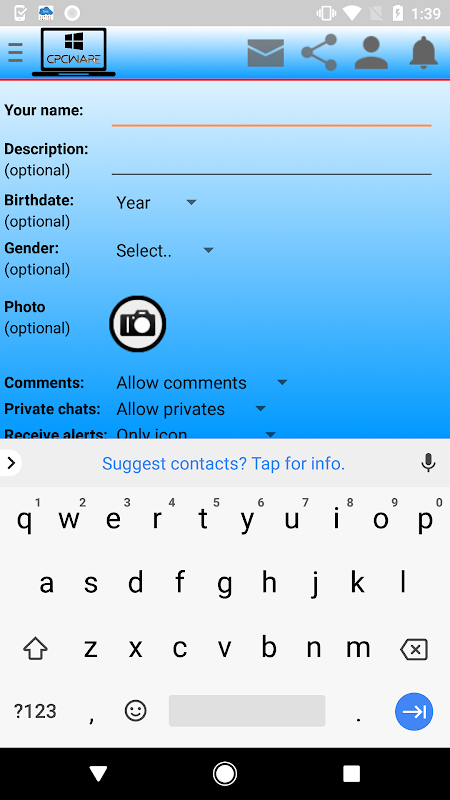
Task: Open the hamburger drawer menu
Action: pyautogui.click(x=15, y=53)
